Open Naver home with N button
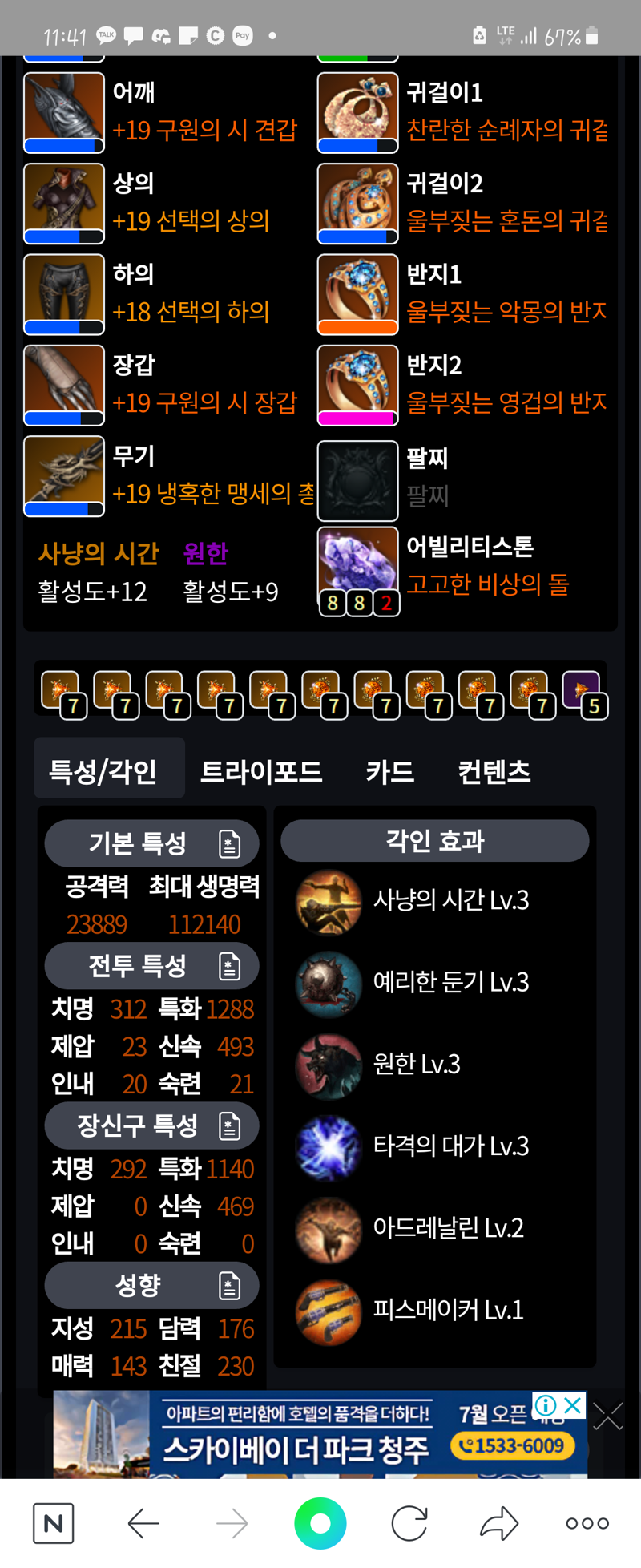 [x=53, y=1522]
